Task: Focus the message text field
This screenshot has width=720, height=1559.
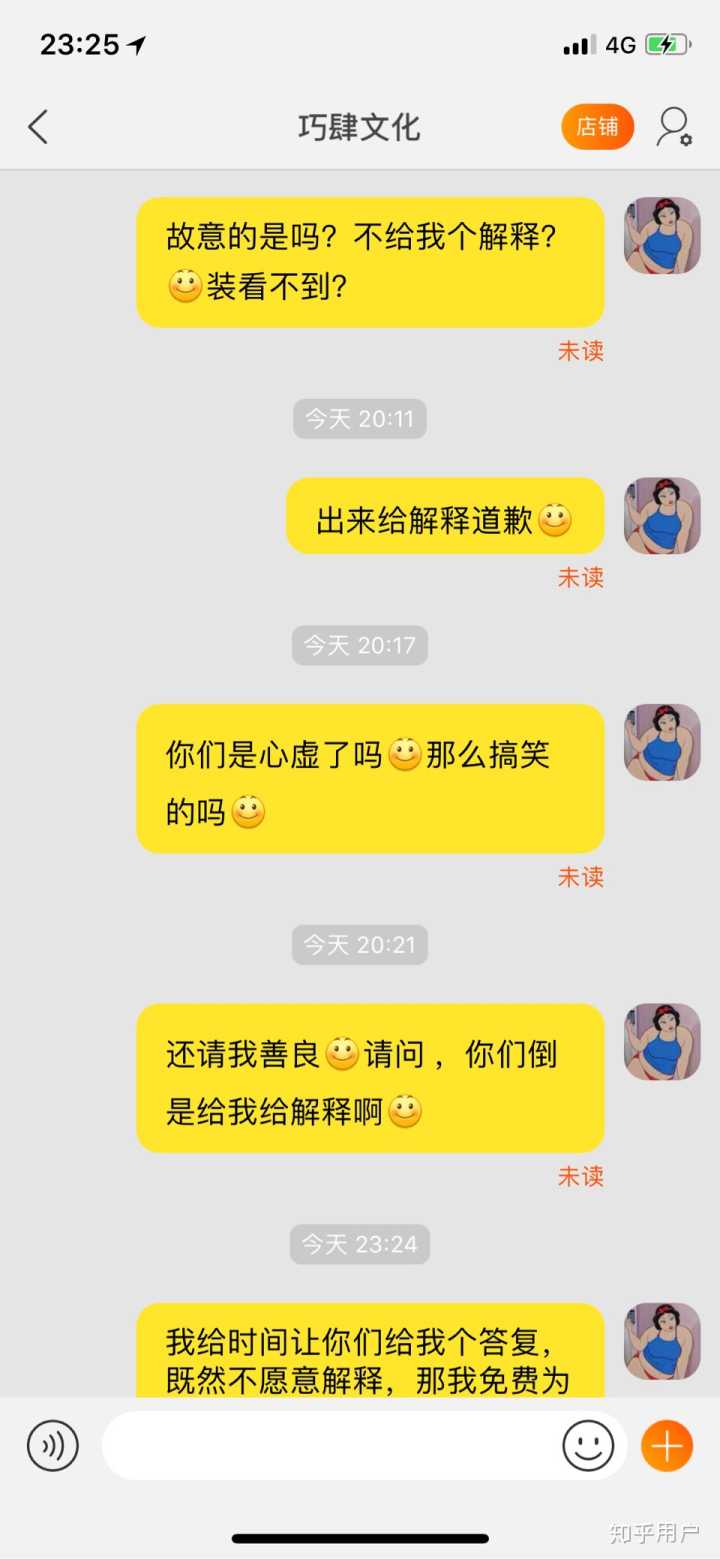Action: tap(330, 1445)
